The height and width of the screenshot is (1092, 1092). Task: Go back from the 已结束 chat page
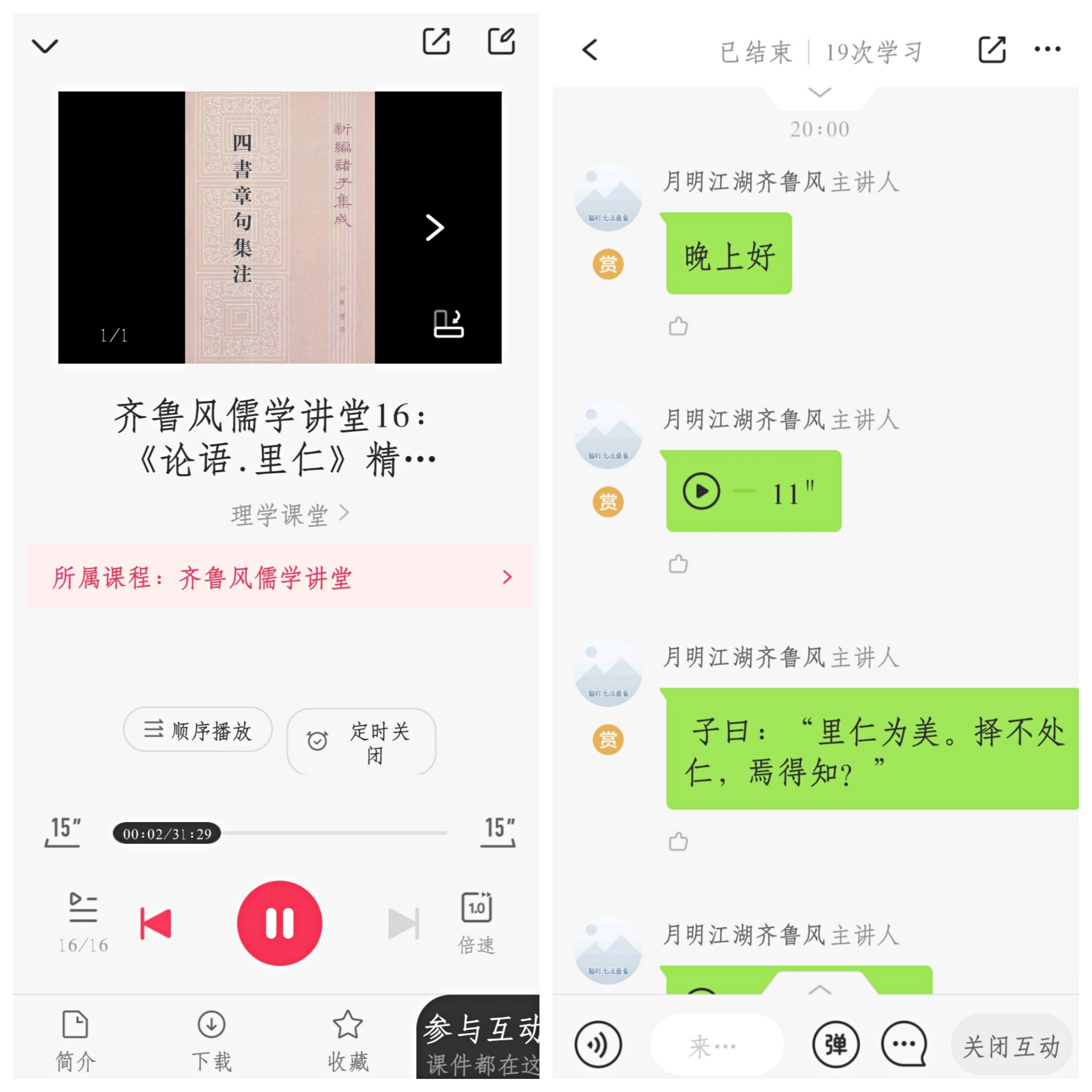[590, 50]
